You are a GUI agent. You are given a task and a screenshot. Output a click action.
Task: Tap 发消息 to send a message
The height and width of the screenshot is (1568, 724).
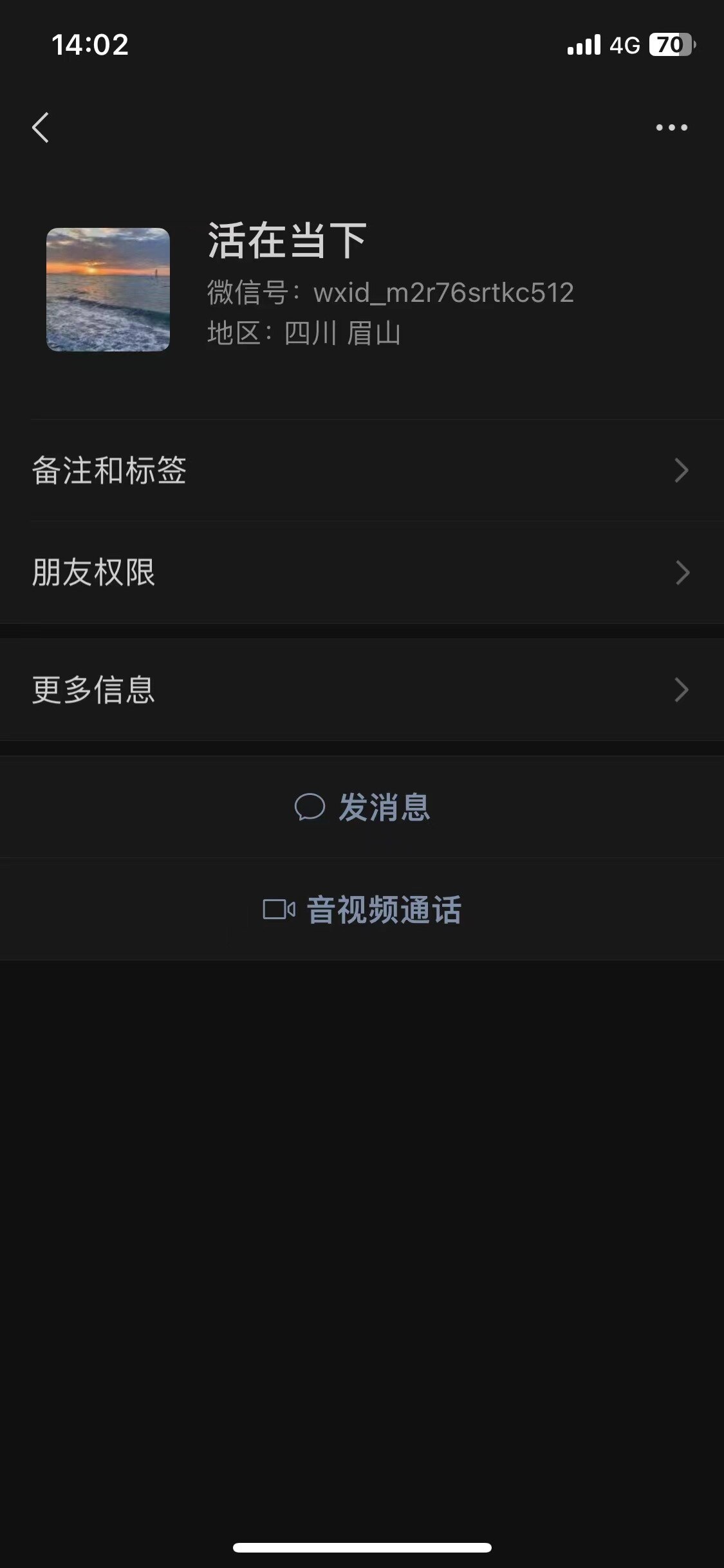click(362, 807)
